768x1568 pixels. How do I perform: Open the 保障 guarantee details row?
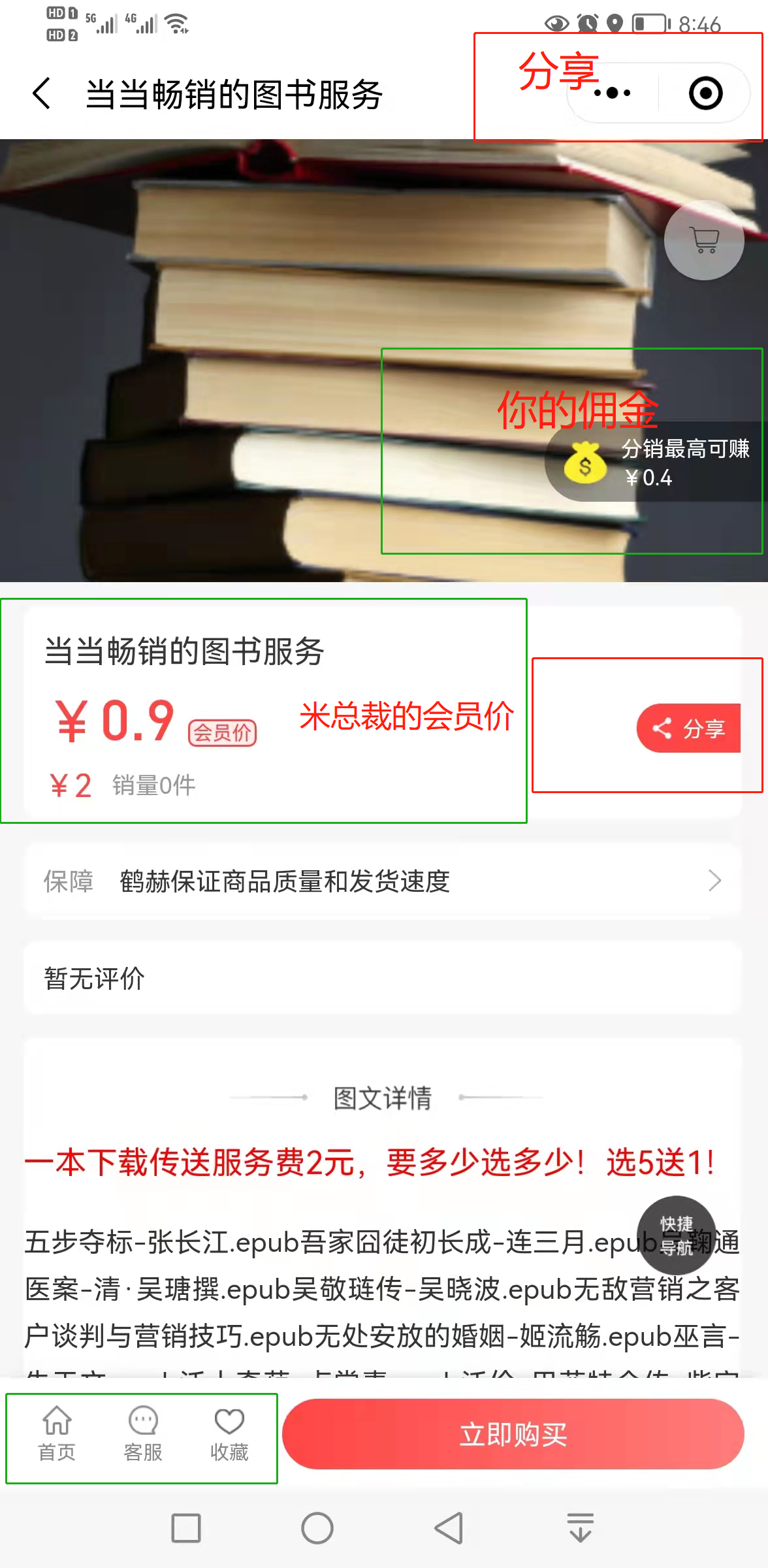coord(383,881)
